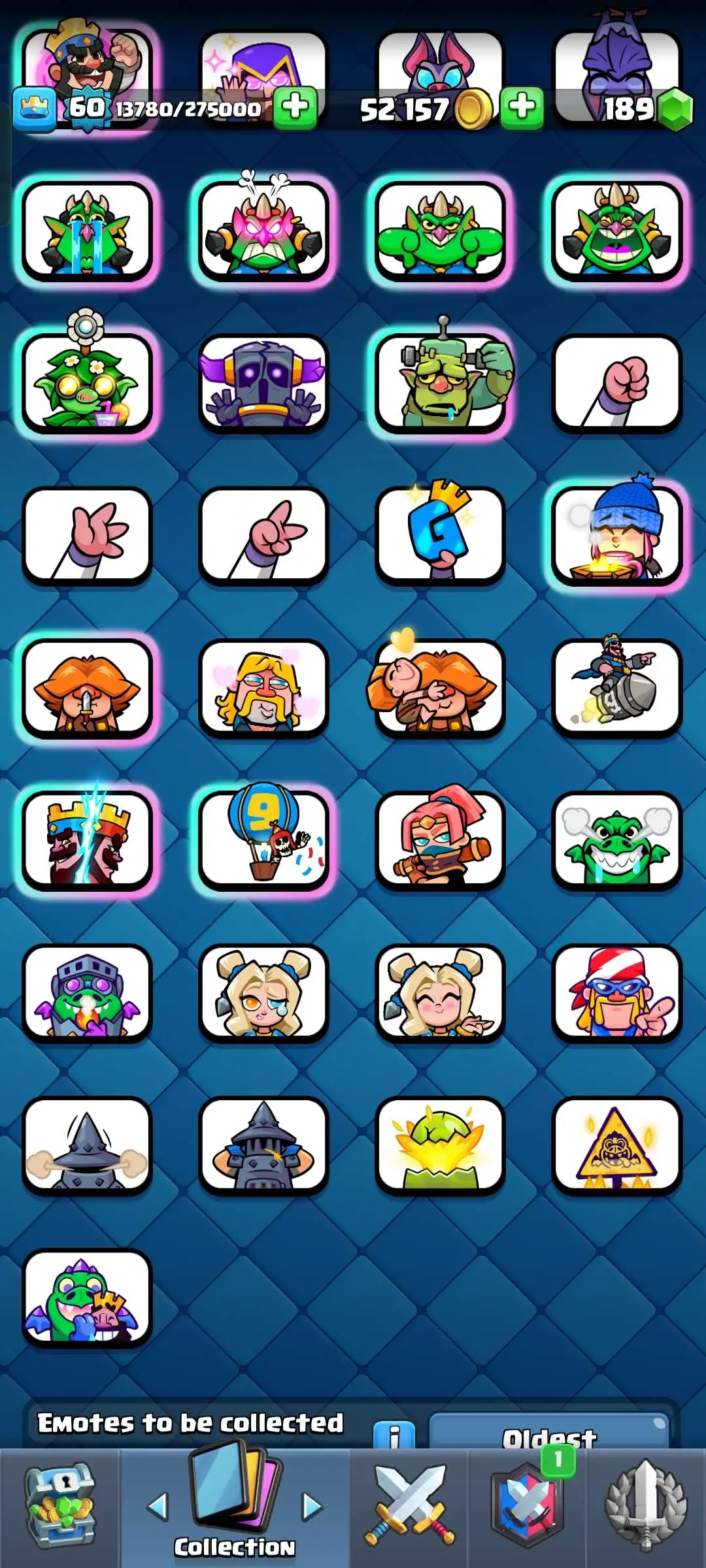Go to the laurel sword events tab
Screen dimensions: 706x1568
645,1506
